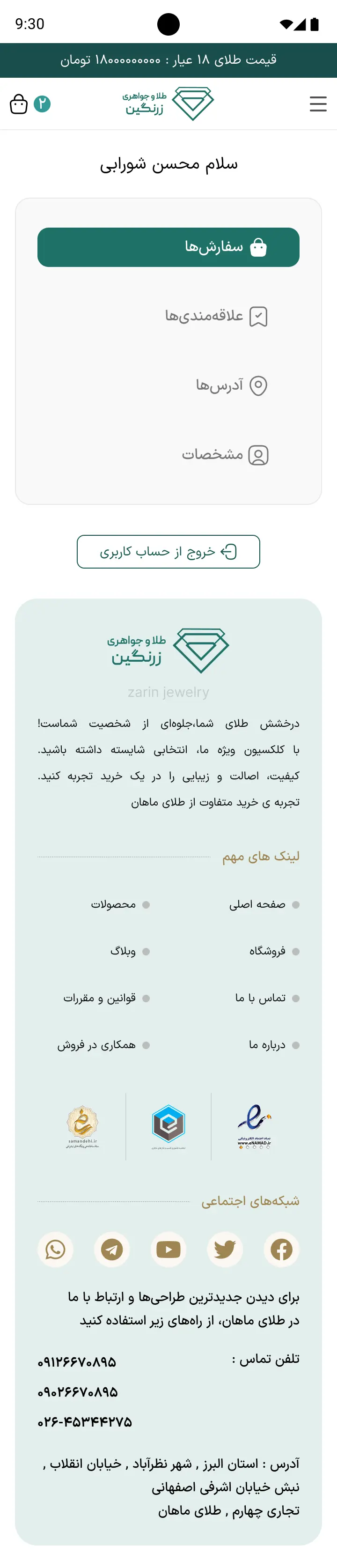Open the Telegram social icon
337x1568 pixels.
112,1250
